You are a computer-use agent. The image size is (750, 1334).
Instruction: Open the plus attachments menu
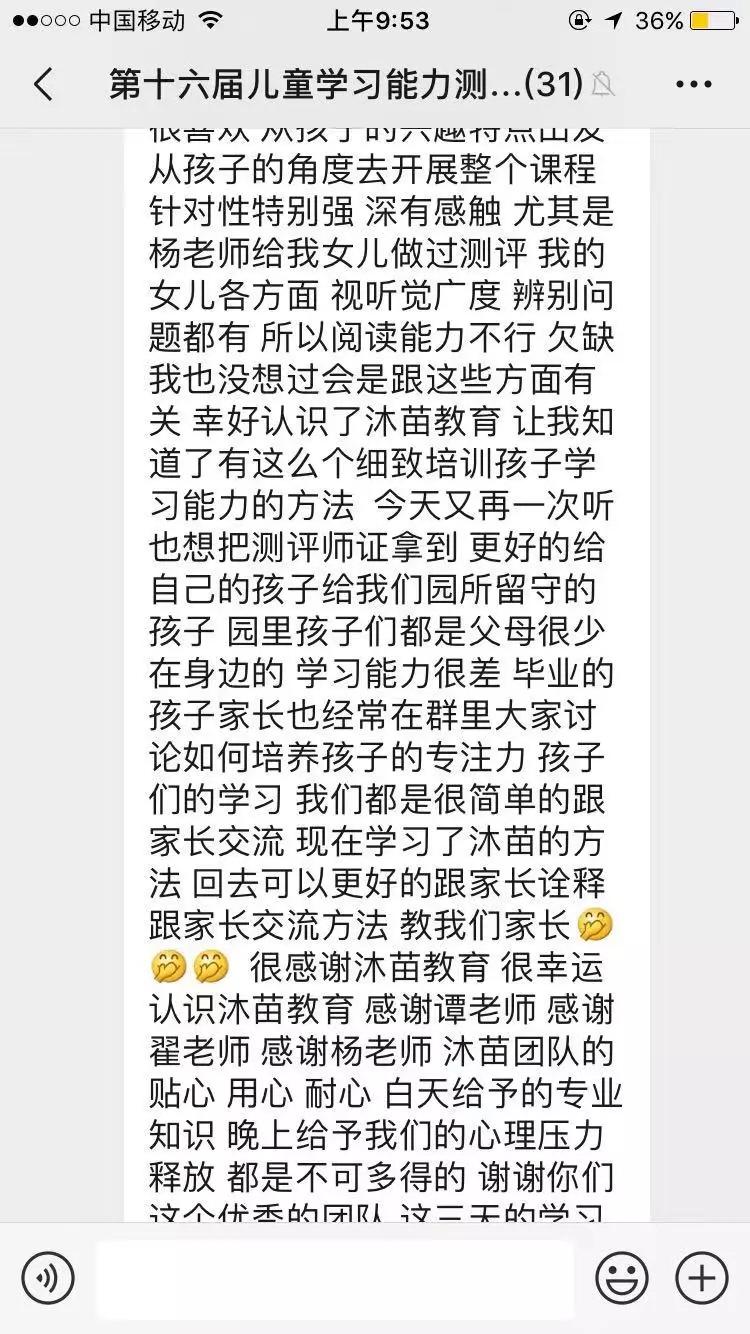click(701, 1278)
